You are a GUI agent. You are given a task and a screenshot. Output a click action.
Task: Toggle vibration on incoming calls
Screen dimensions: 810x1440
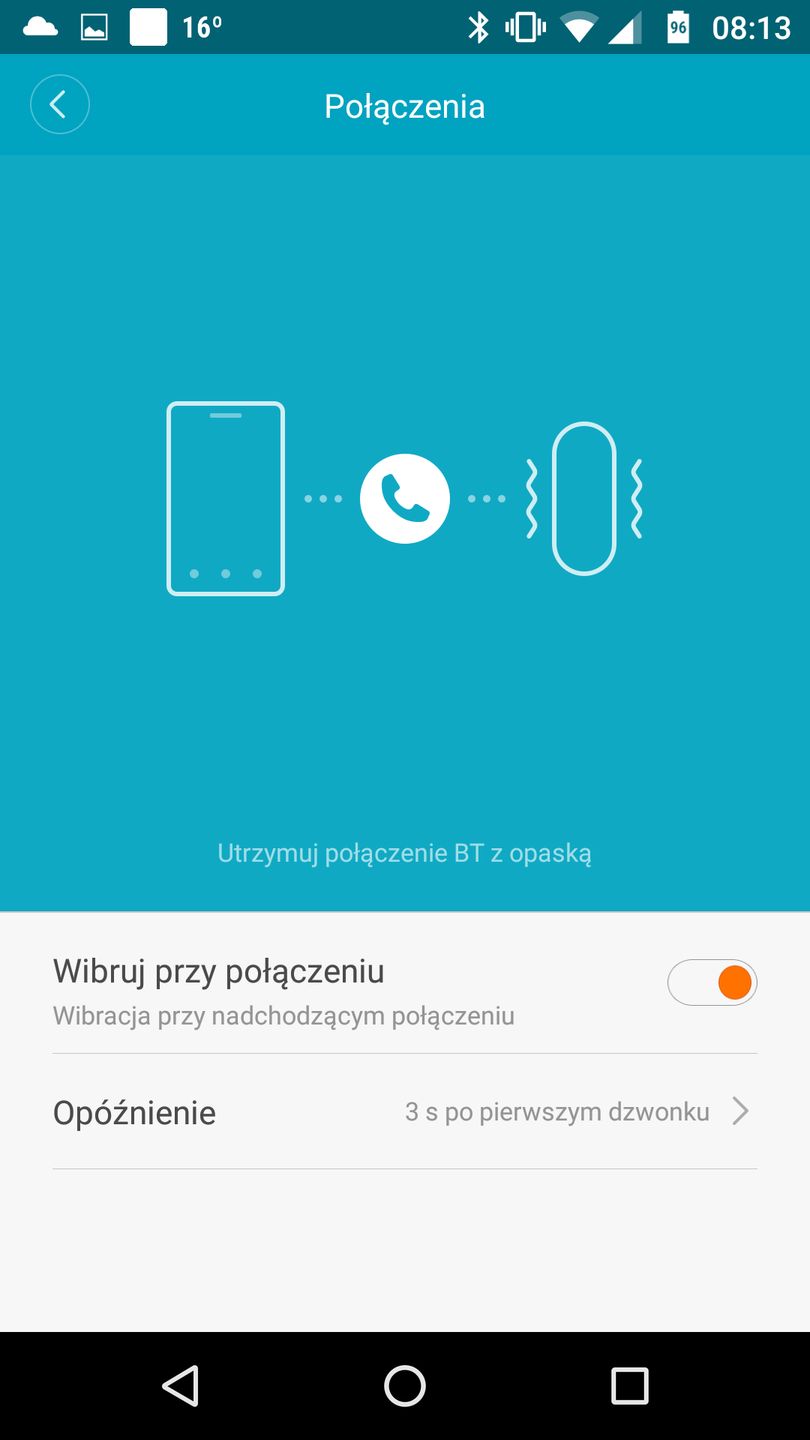pos(712,982)
